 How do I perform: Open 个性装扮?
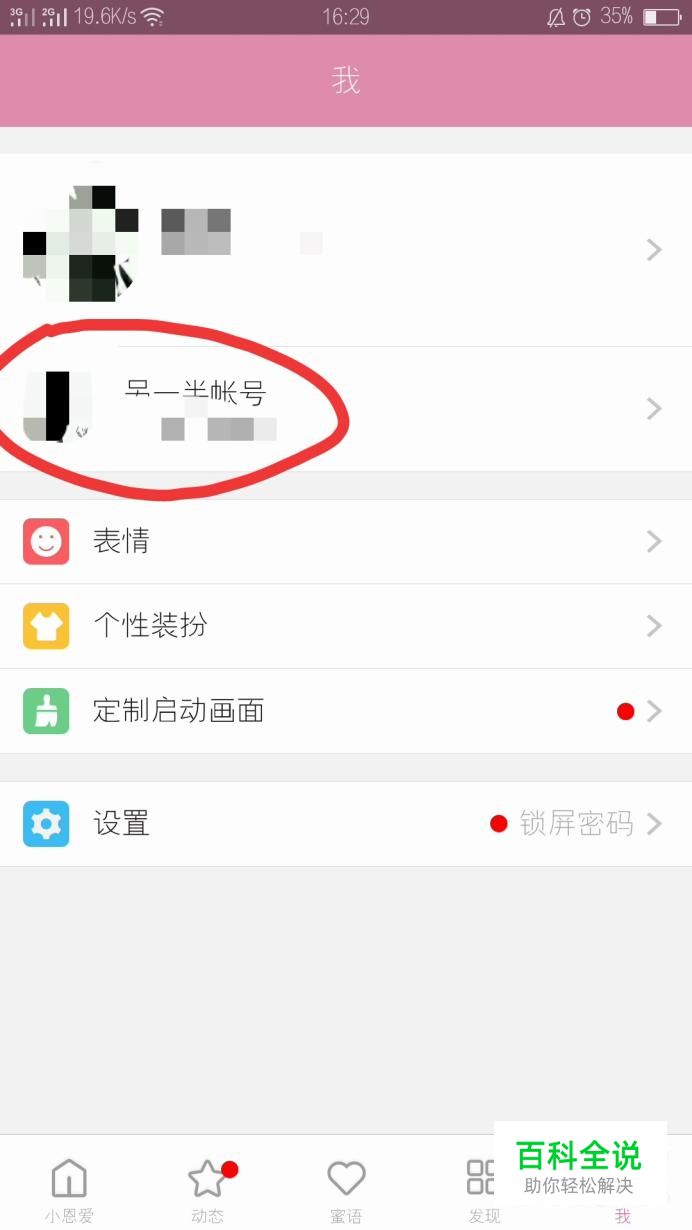pos(345,626)
